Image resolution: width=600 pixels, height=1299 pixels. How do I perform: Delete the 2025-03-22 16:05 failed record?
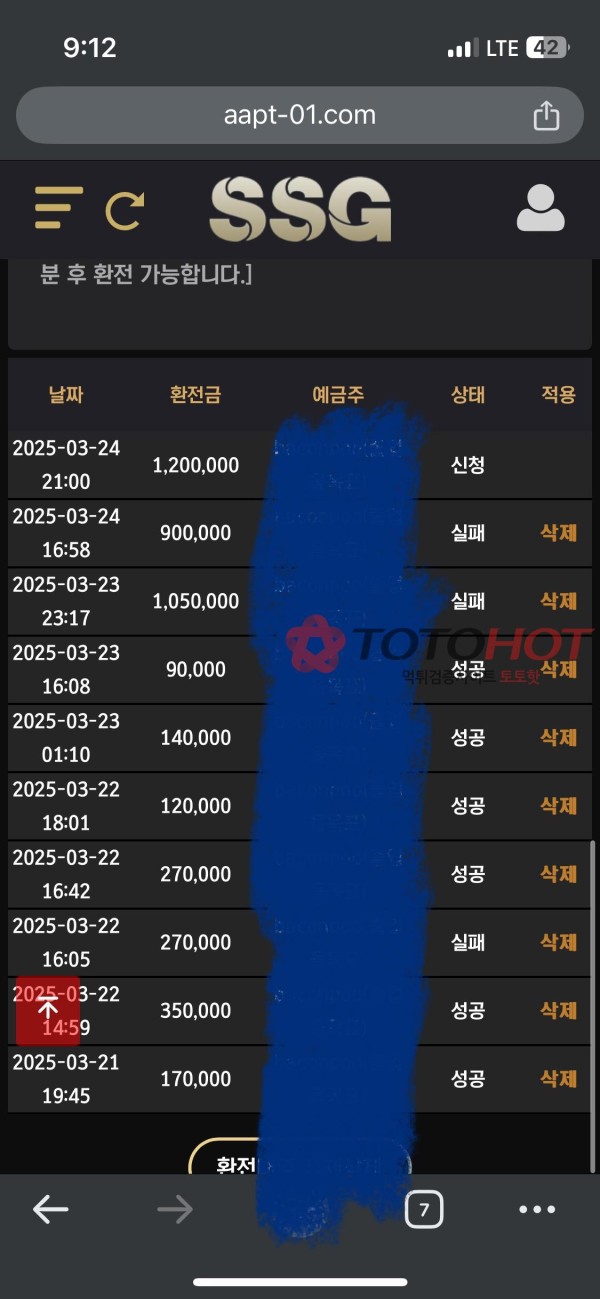[558, 942]
